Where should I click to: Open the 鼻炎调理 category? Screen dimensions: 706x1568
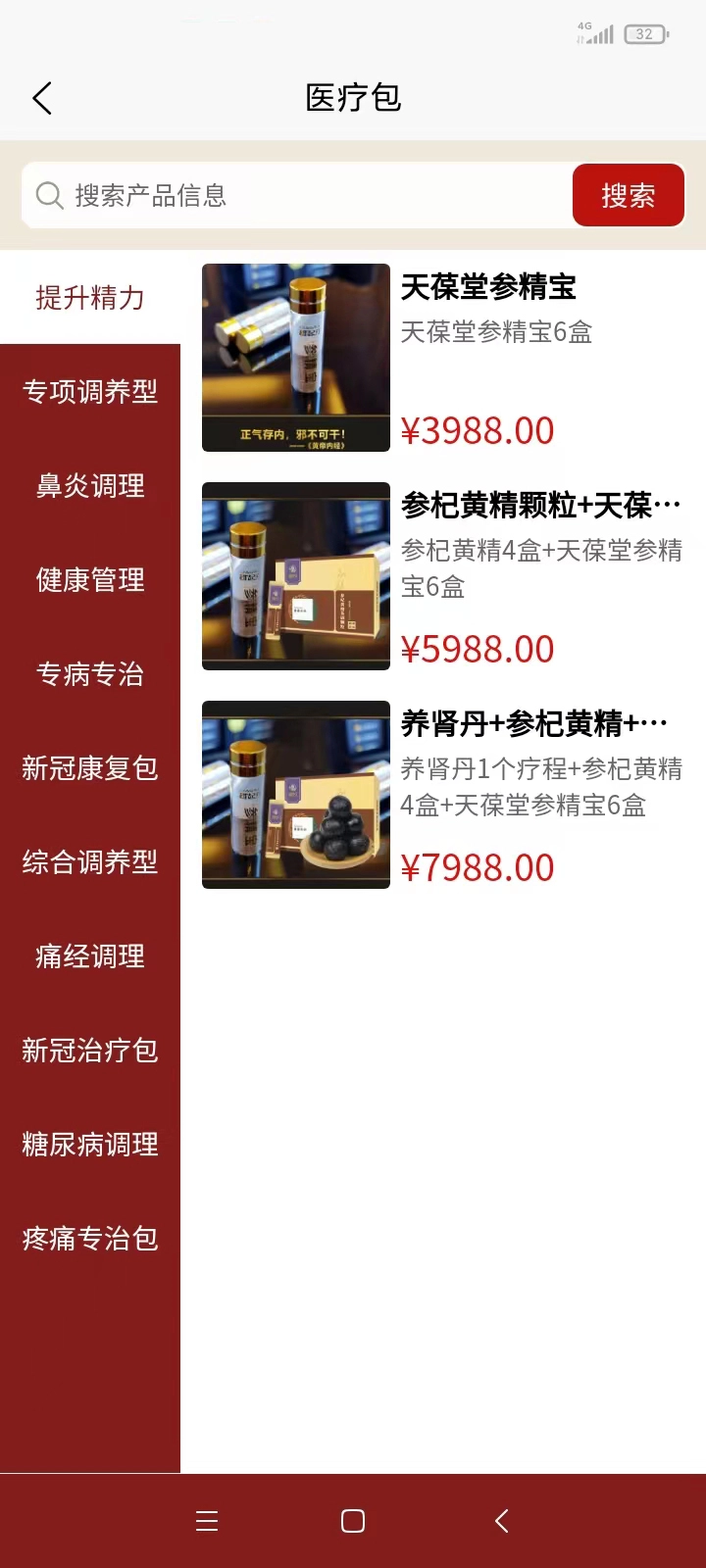[89, 485]
